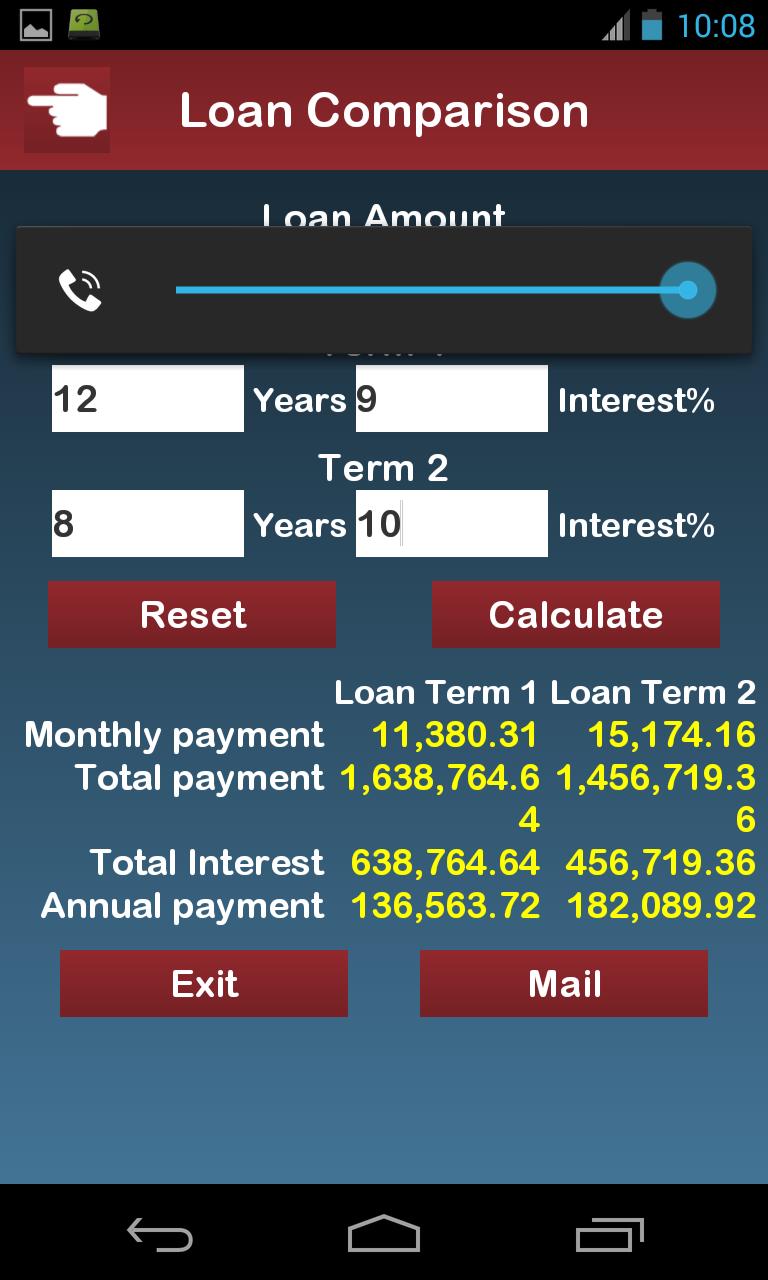Viewport: 768px width, 1280px height.
Task: Tap the Loan Comparison title text
Action: [x=384, y=110]
